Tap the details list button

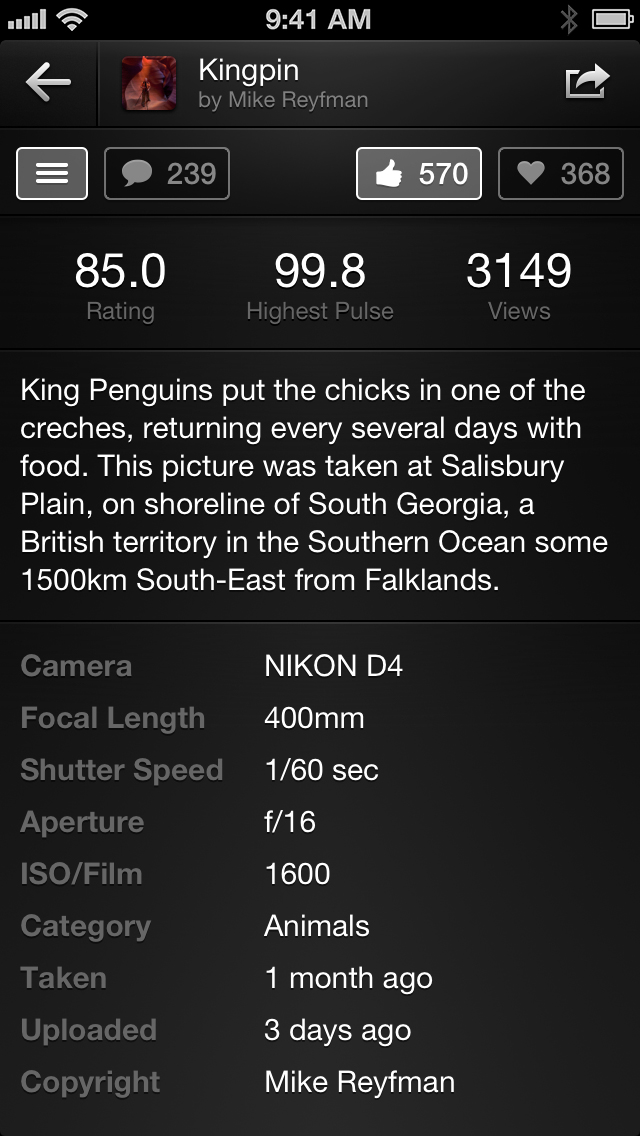52,174
